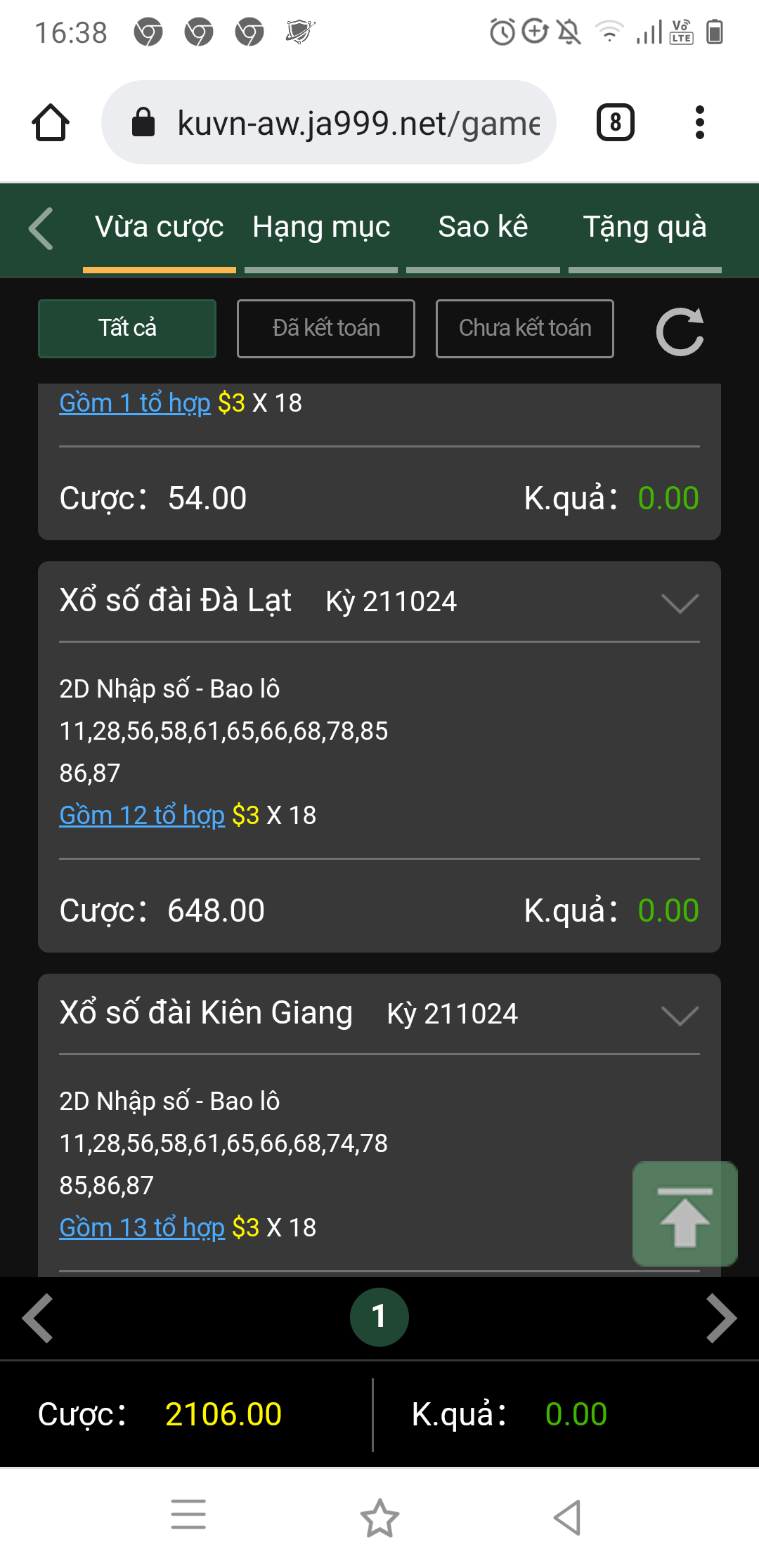Switch to the Hạng mục tab
Image resolution: width=759 pixels, height=1568 pixels.
321,228
